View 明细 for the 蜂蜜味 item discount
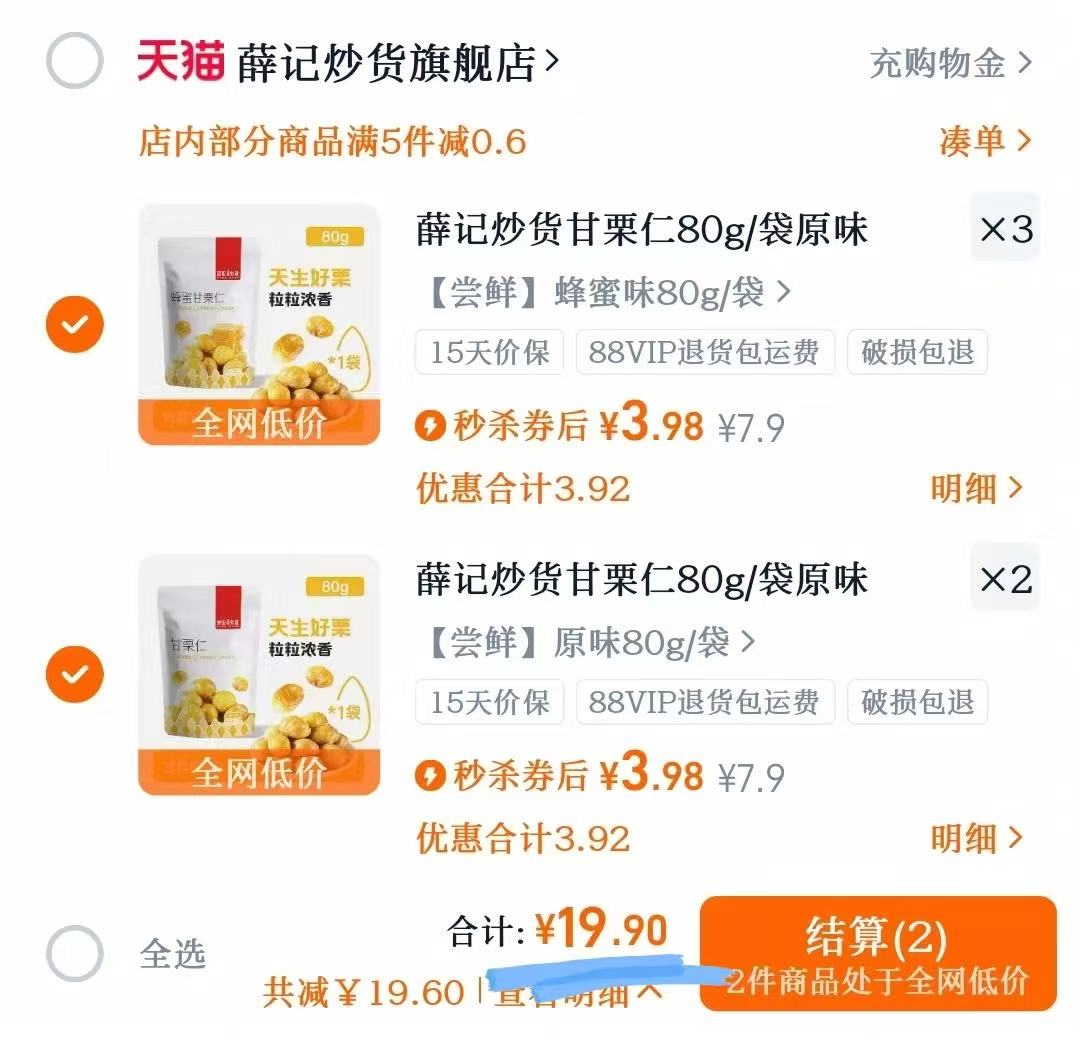The height and width of the screenshot is (1041, 1080). (x=977, y=488)
